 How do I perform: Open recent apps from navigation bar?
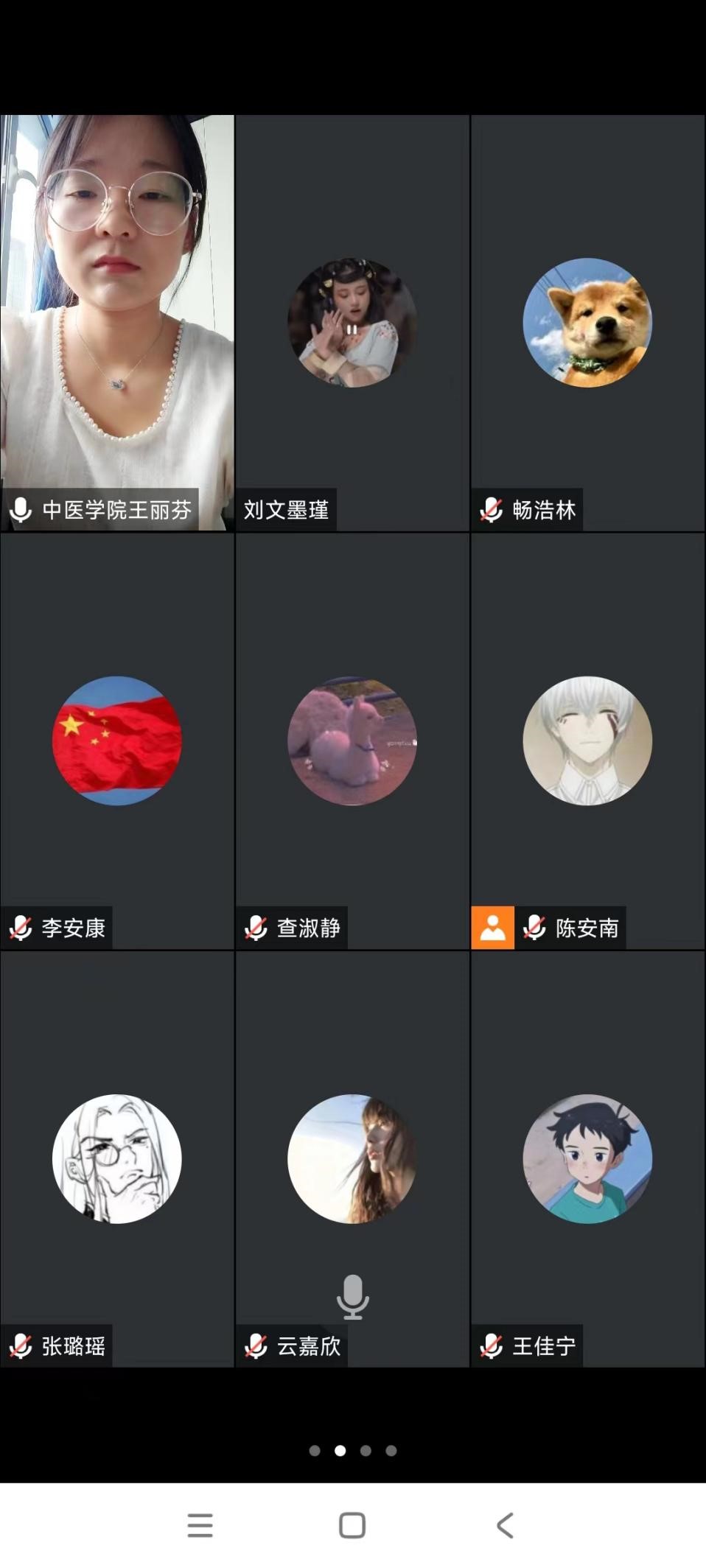(200, 1525)
